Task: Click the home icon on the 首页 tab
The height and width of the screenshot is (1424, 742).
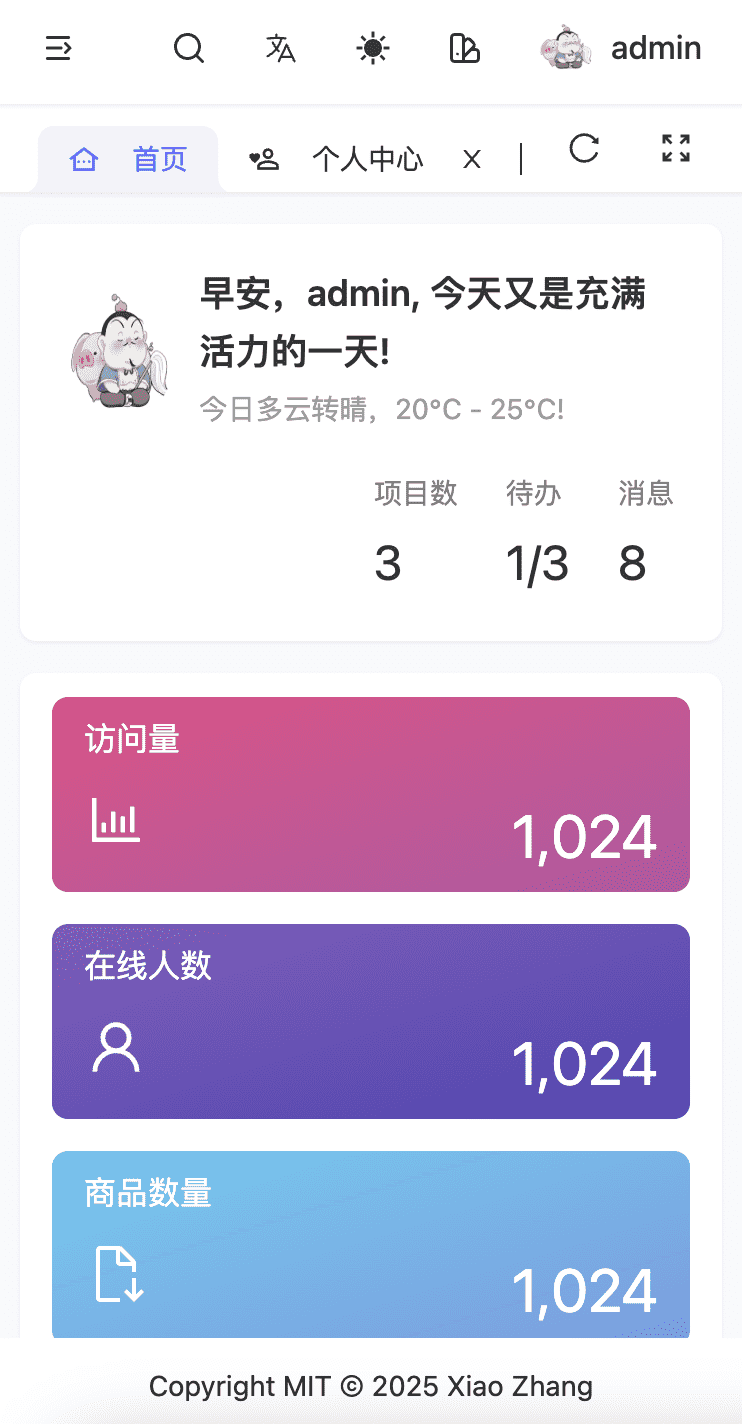Action: pyautogui.click(x=84, y=159)
